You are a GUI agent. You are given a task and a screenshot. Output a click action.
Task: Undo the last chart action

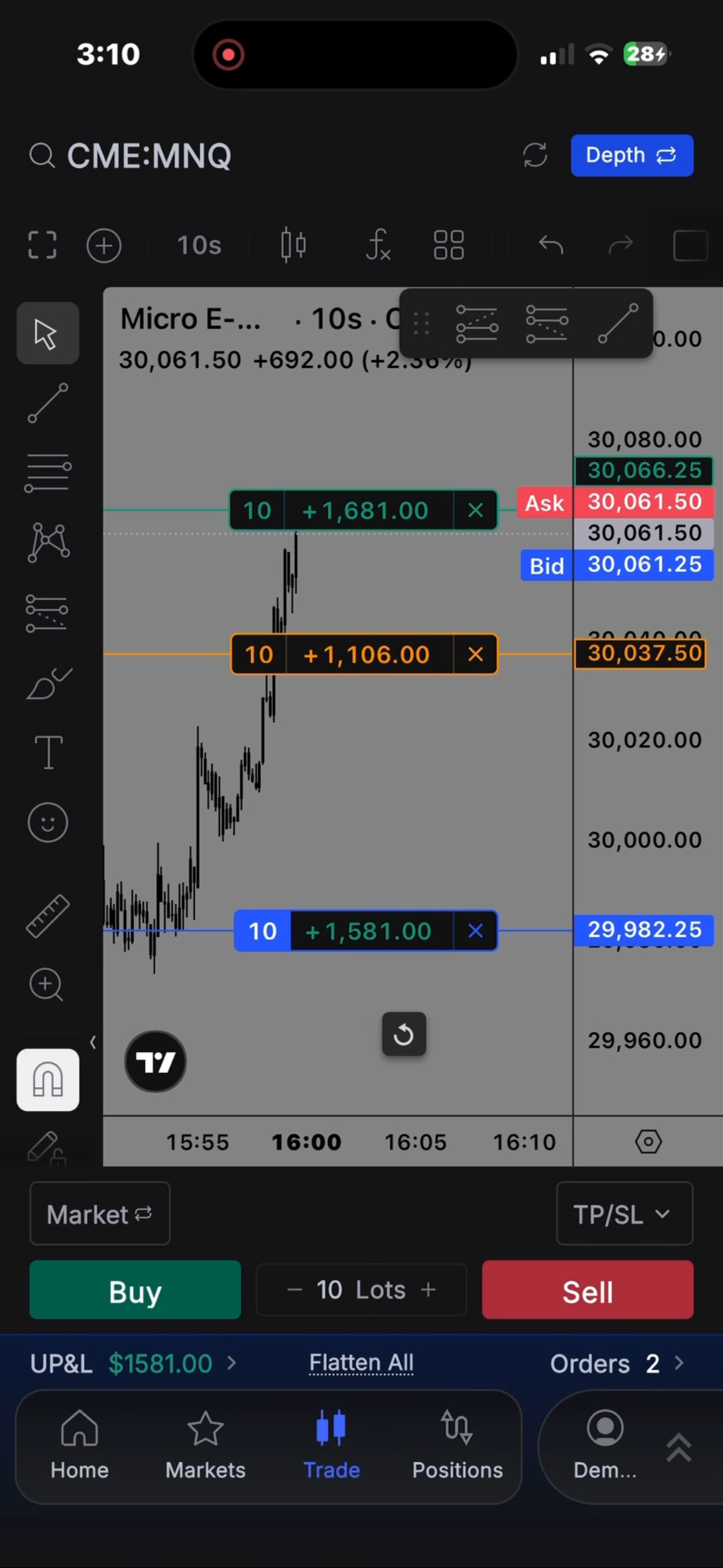551,245
